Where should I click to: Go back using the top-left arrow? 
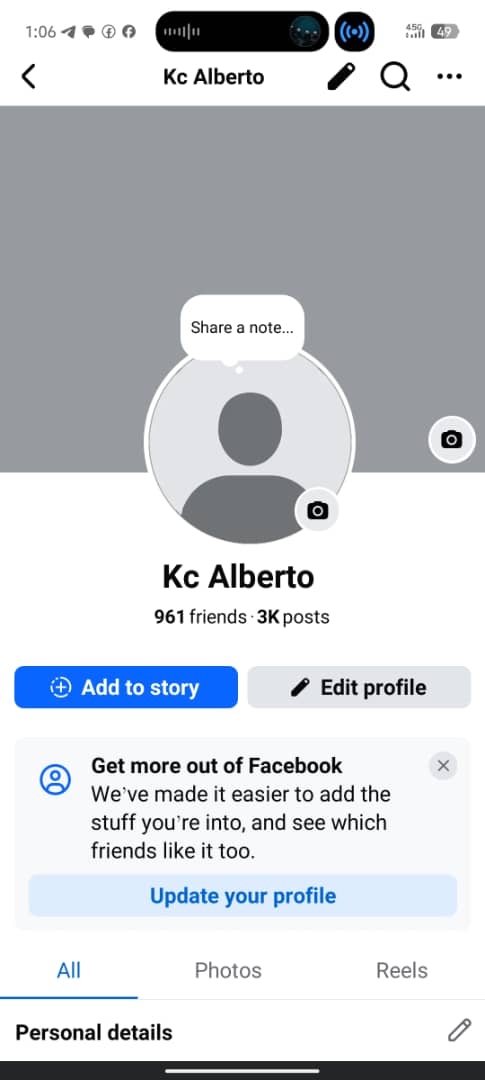tap(28, 76)
